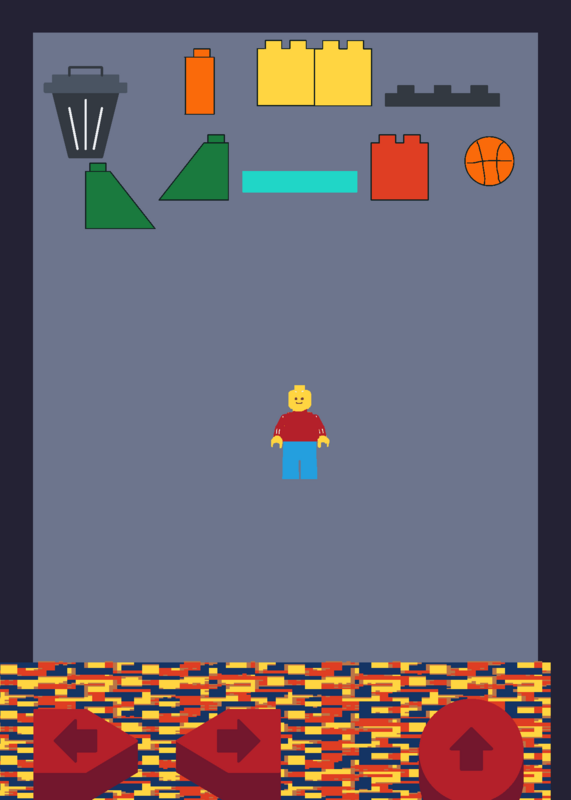Select the red two-stud brick
Image resolution: width=571 pixels, height=800 pixels.
(x=400, y=167)
